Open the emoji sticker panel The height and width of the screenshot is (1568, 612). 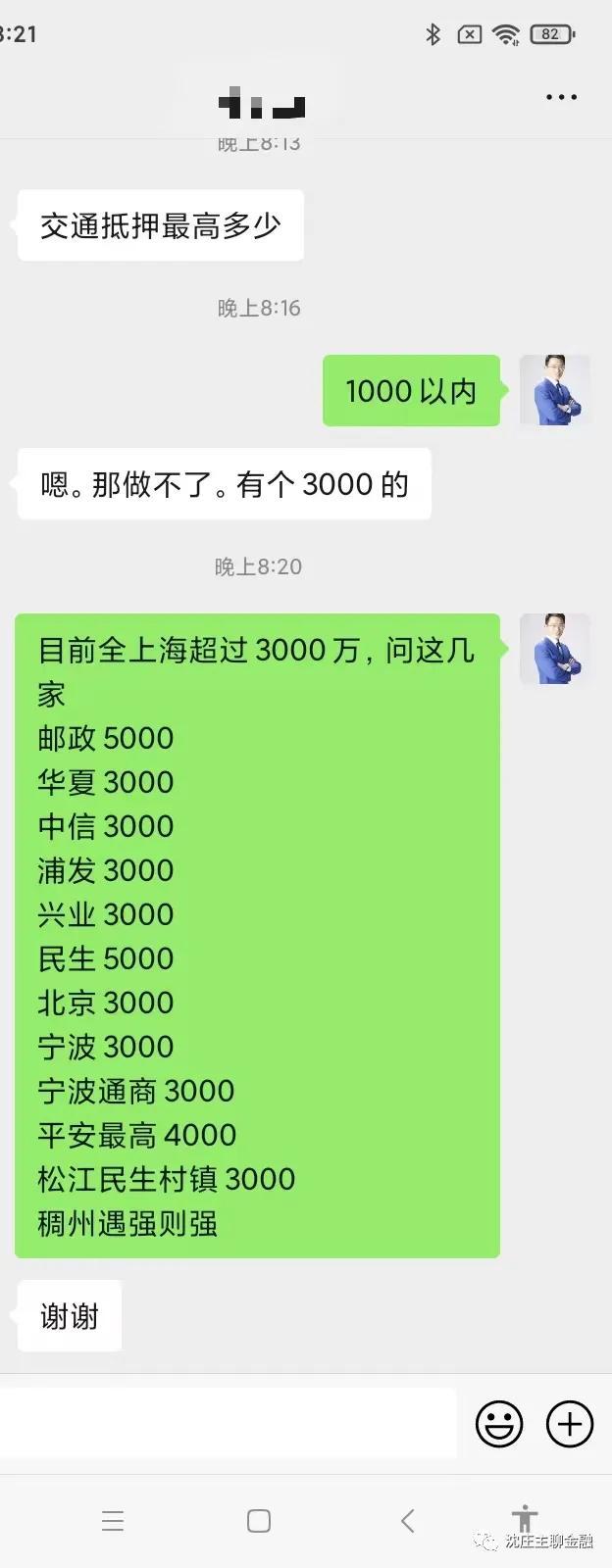[x=499, y=1424]
